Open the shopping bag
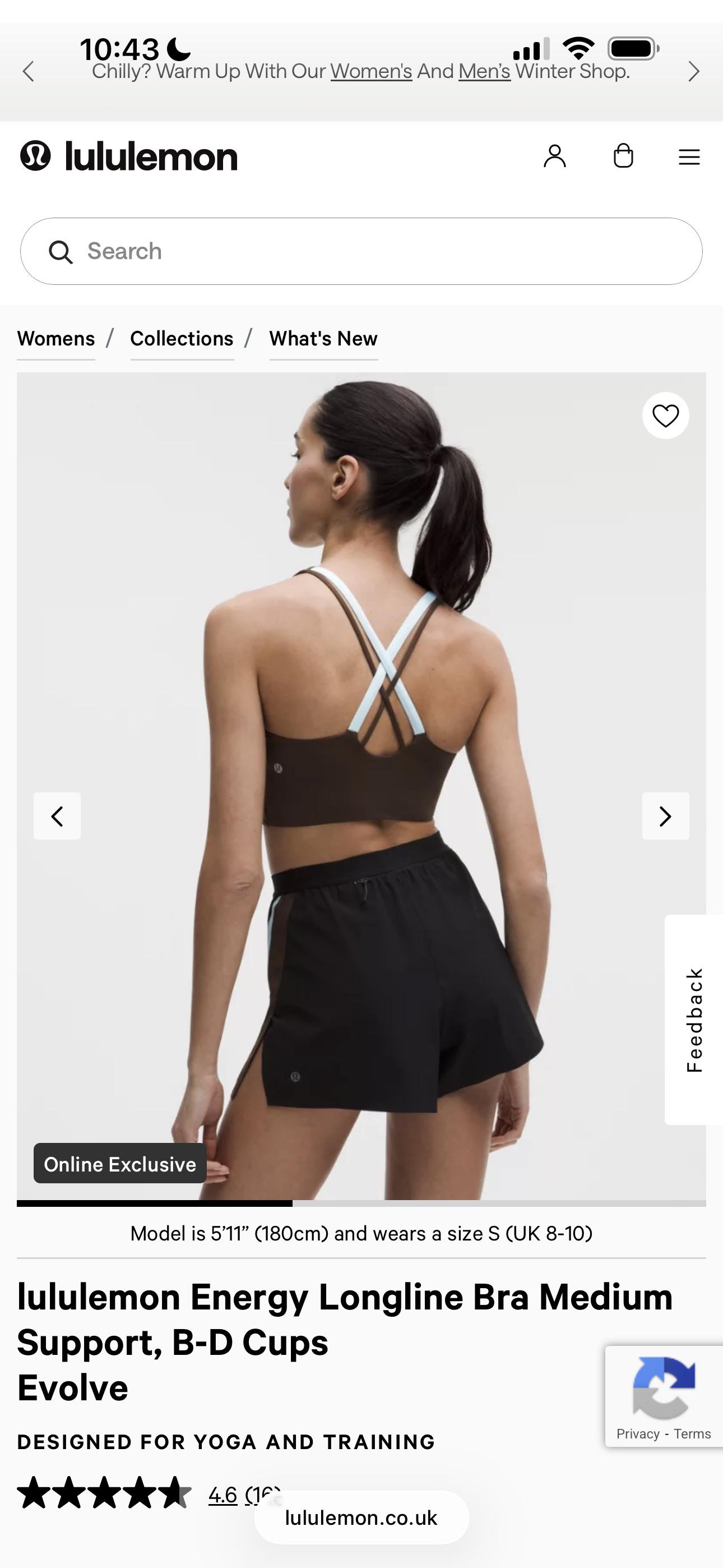Image resolution: width=723 pixels, height=1568 pixels. click(623, 156)
